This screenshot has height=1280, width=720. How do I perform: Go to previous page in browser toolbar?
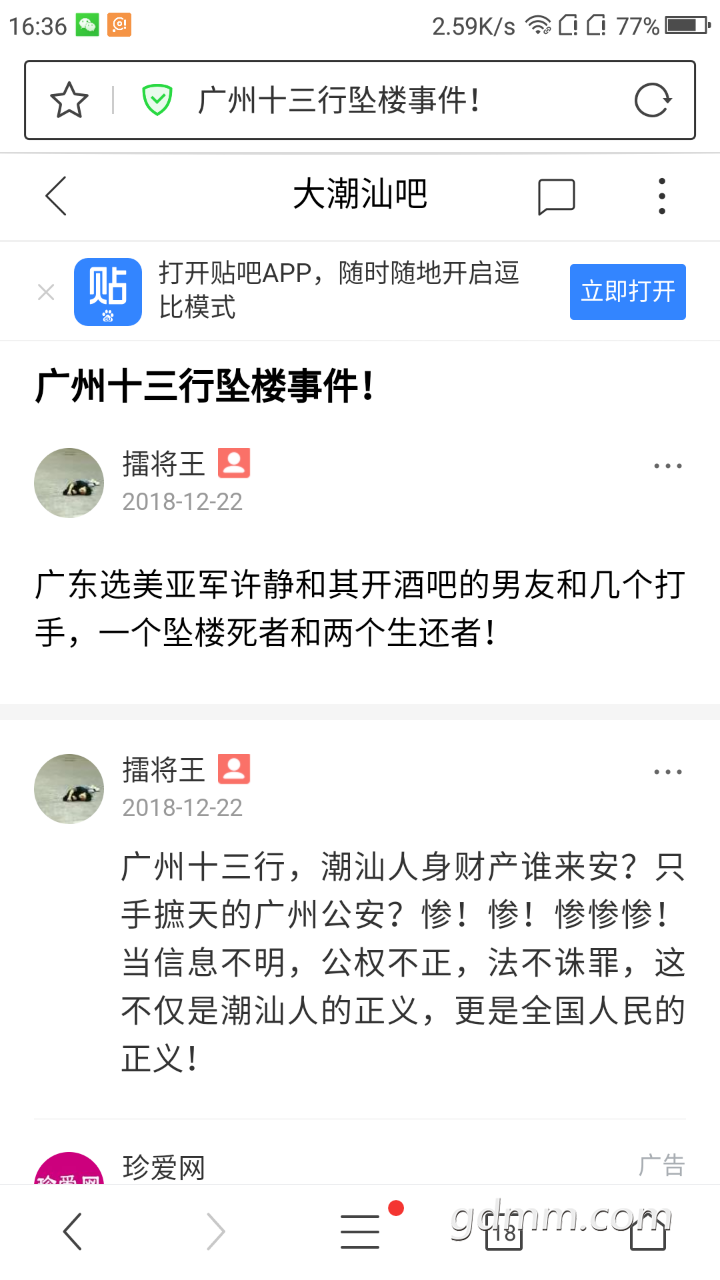(x=72, y=1232)
